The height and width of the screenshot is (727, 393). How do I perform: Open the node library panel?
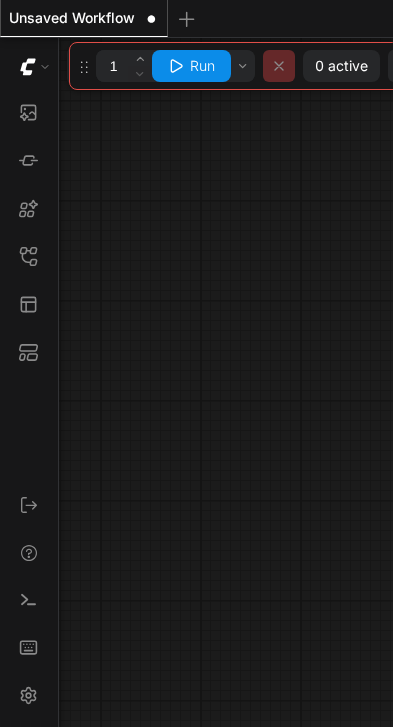click(29, 160)
